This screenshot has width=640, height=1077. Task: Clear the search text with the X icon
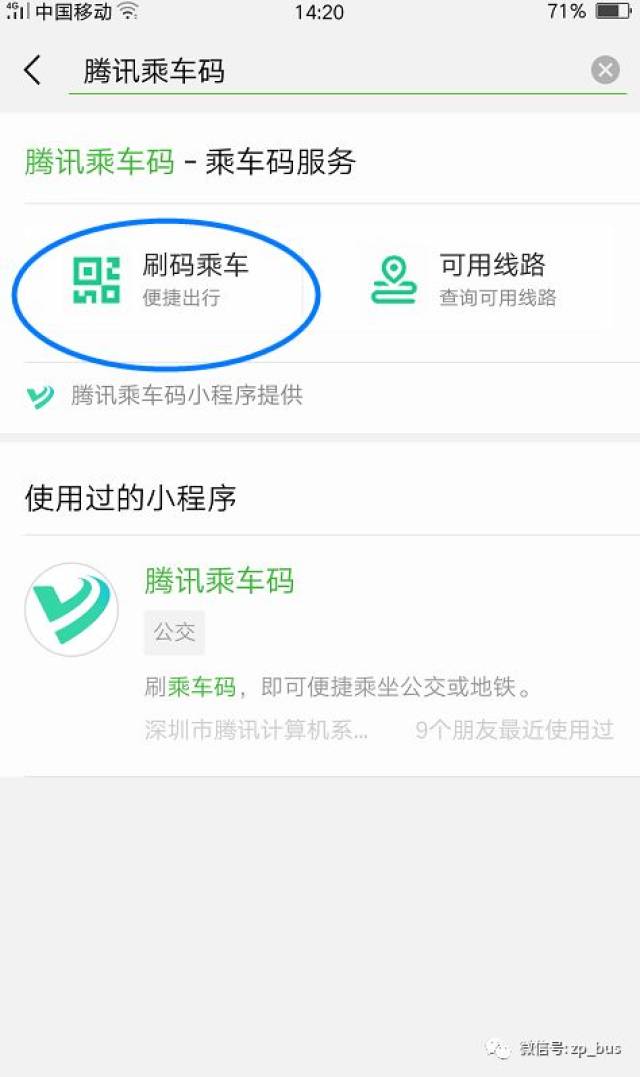tap(605, 70)
